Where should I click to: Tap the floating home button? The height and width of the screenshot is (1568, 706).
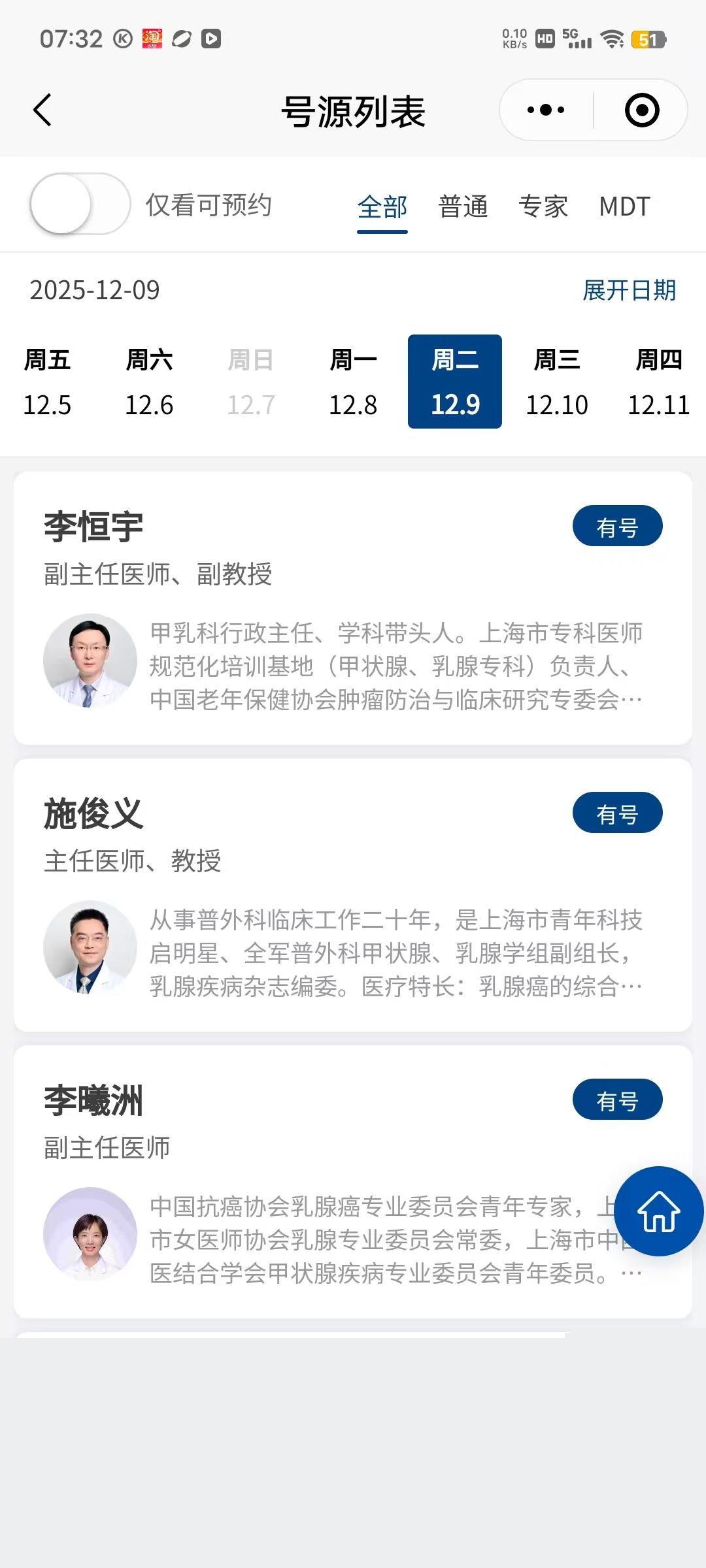pos(658,1211)
